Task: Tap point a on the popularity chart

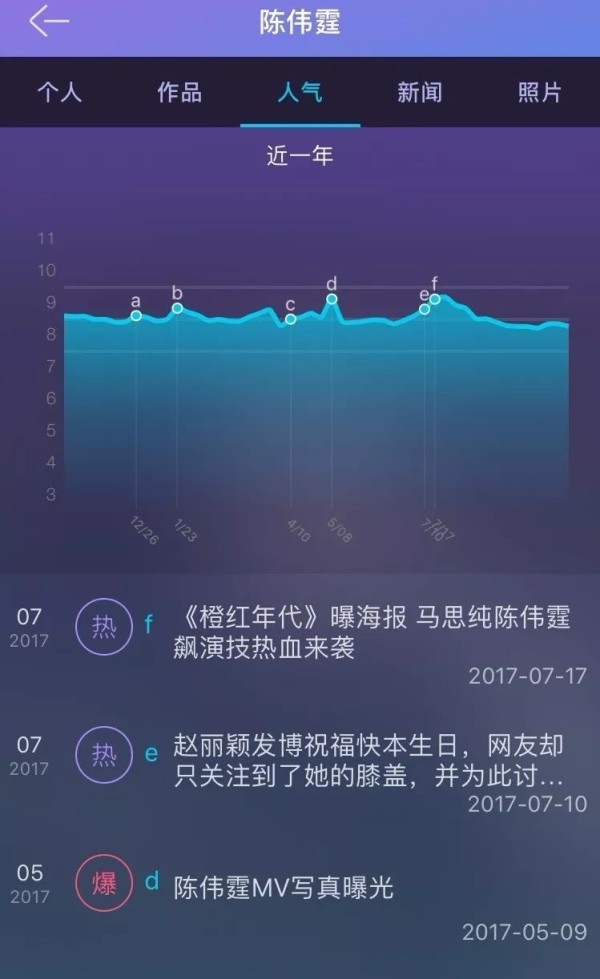Action: coord(136,316)
